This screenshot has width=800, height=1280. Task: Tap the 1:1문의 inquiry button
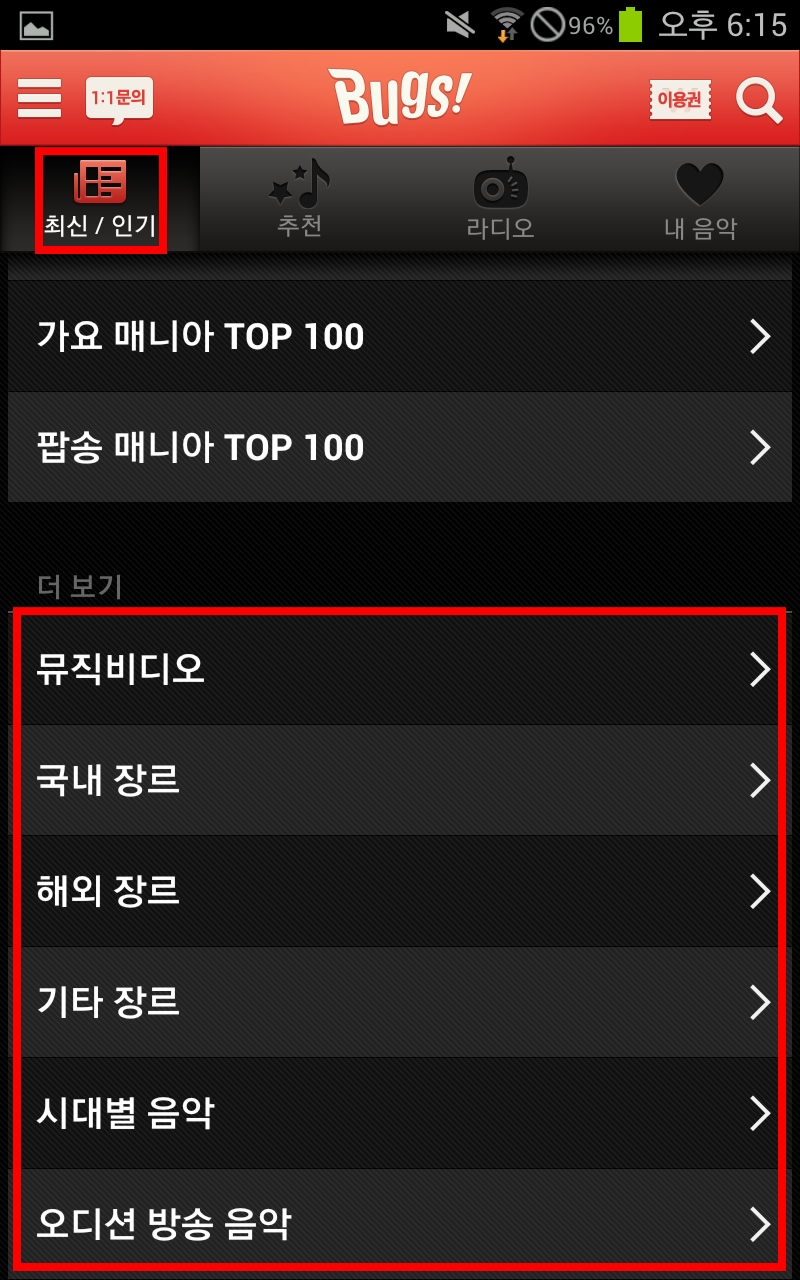119,100
